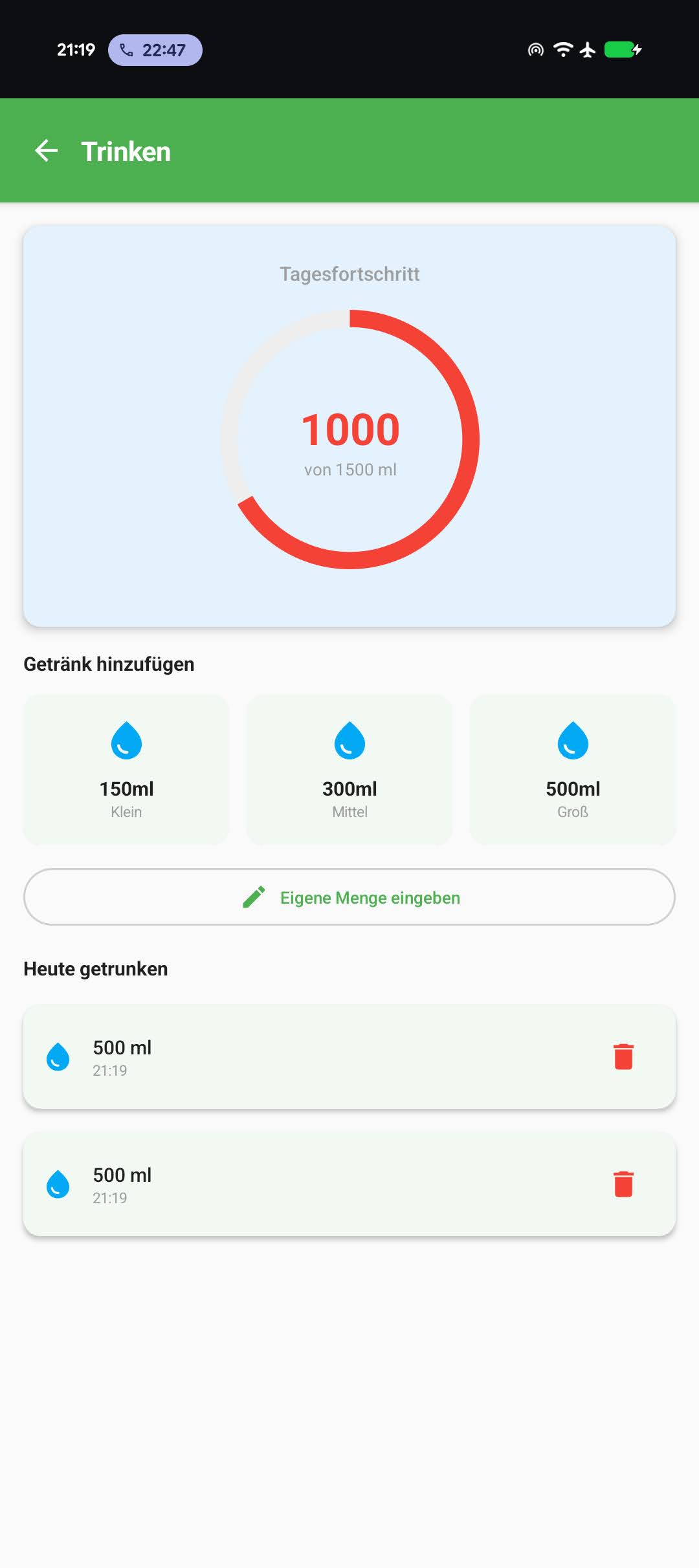The height and width of the screenshot is (1568, 699).
Task: Open Eigene Menge eingeben
Action: pos(349,897)
